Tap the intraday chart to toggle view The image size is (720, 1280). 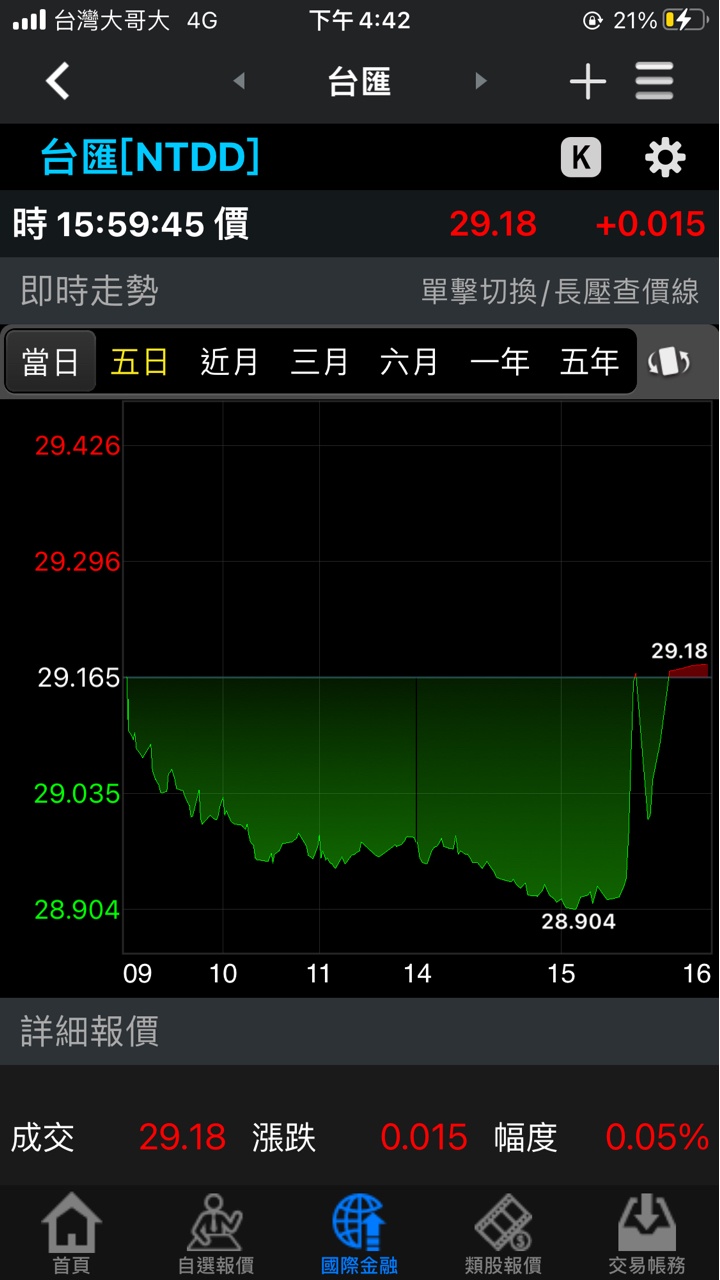(417, 677)
